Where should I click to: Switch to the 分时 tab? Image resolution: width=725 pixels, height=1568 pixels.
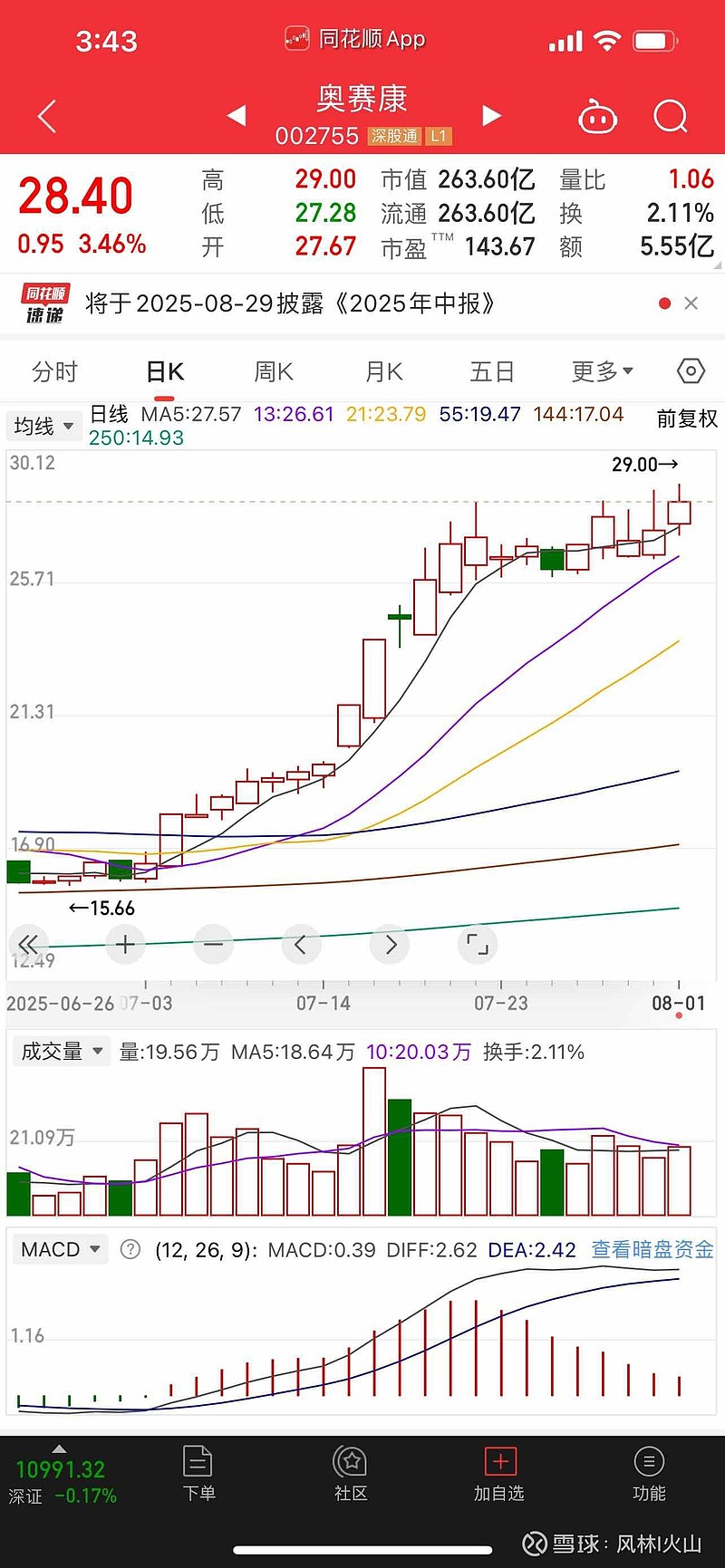coord(55,371)
